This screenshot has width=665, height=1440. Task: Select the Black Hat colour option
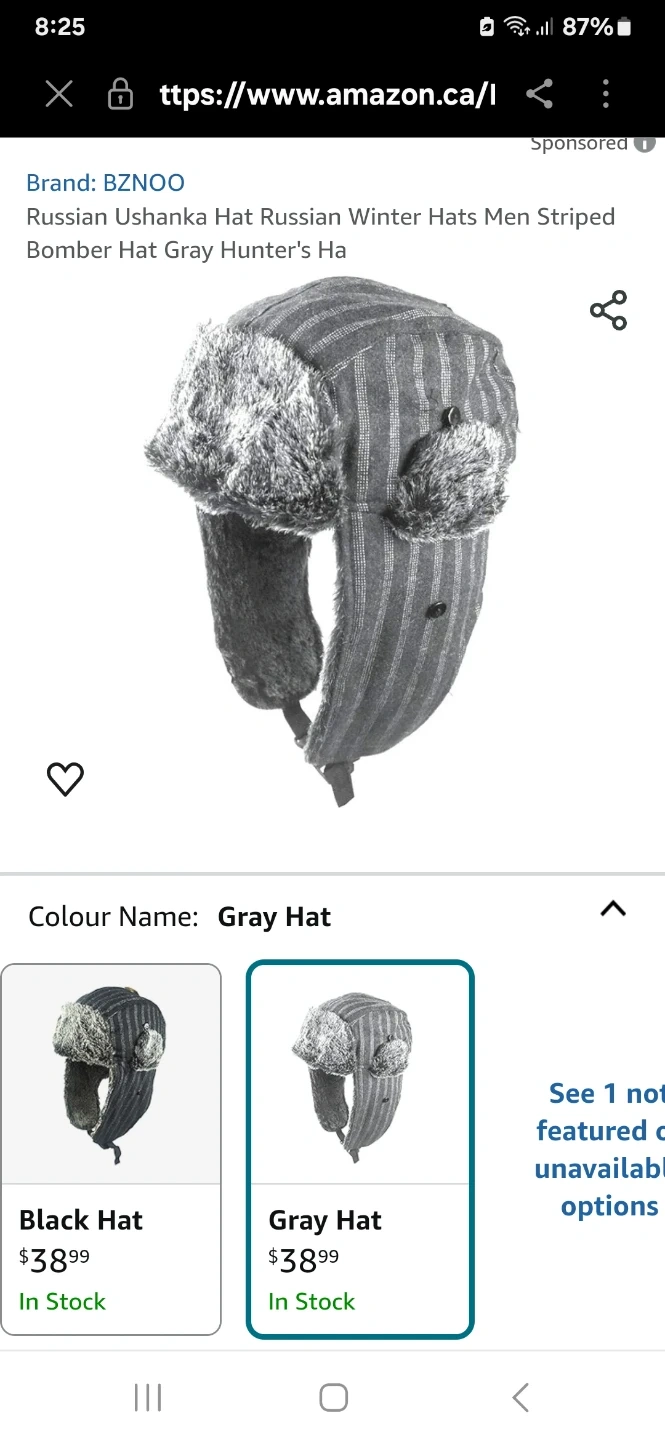pos(111,1149)
